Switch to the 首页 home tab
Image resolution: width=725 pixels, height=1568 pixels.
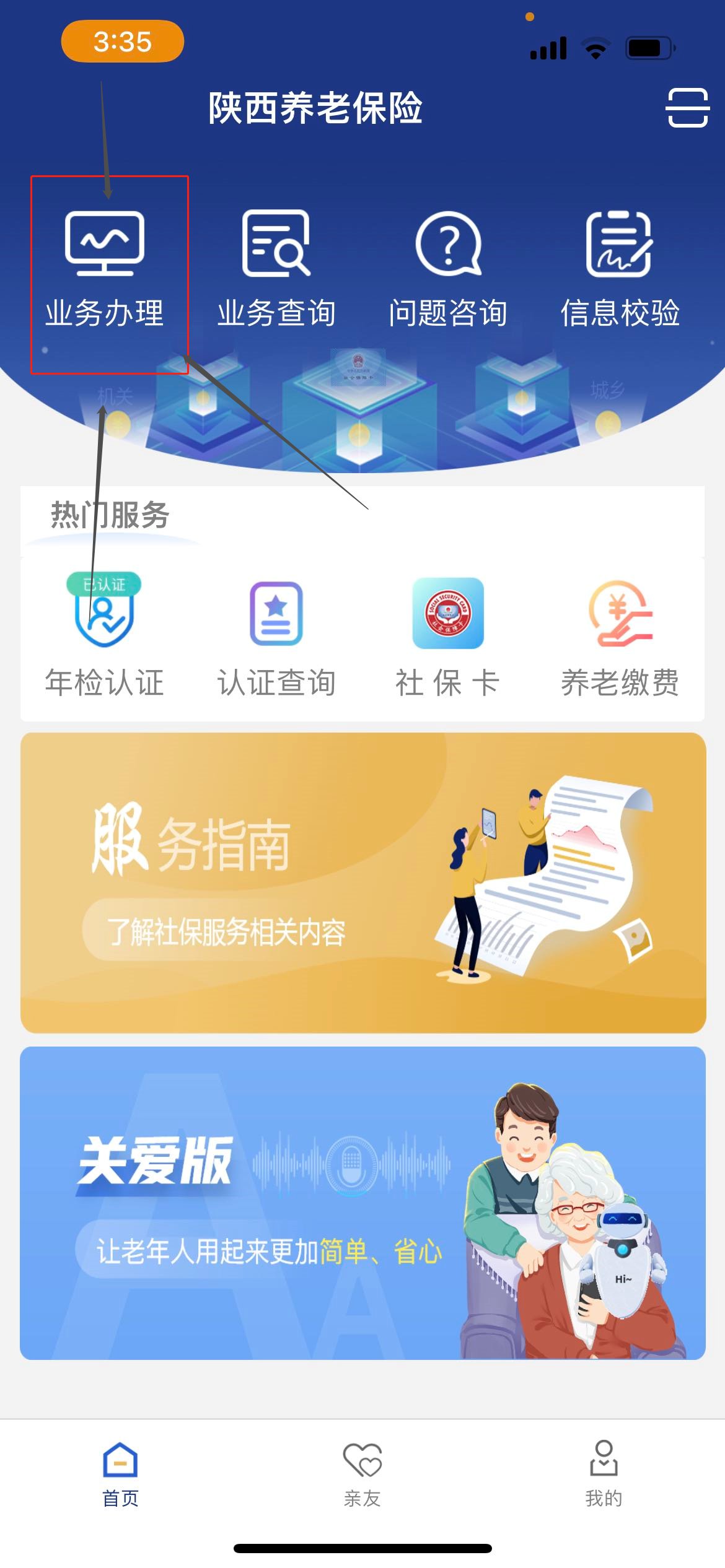120,1474
